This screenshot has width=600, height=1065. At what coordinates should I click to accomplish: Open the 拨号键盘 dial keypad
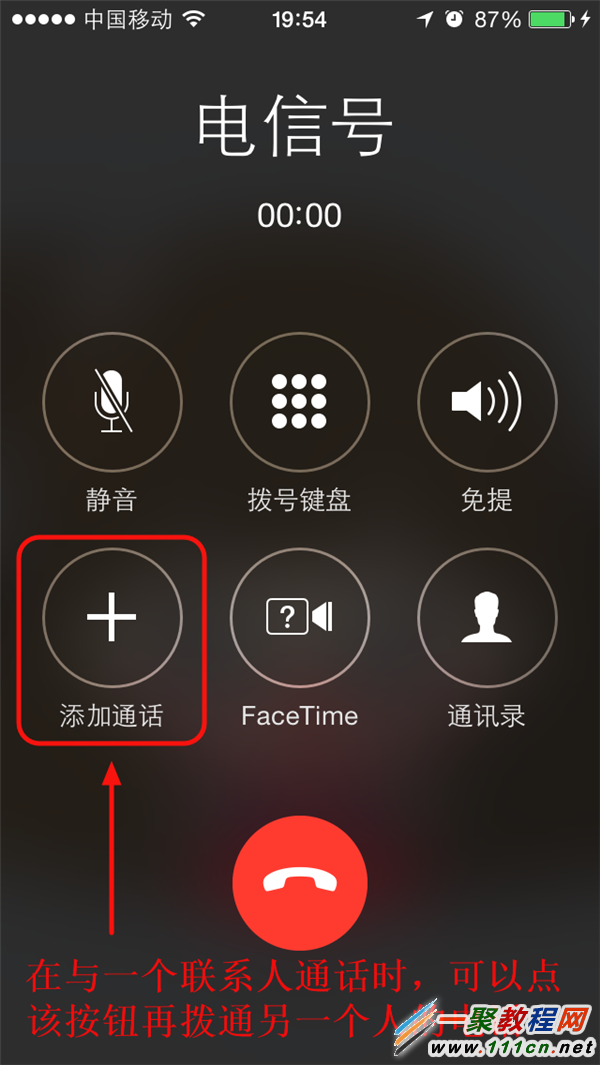pyautogui.click(x=300, y=402)
